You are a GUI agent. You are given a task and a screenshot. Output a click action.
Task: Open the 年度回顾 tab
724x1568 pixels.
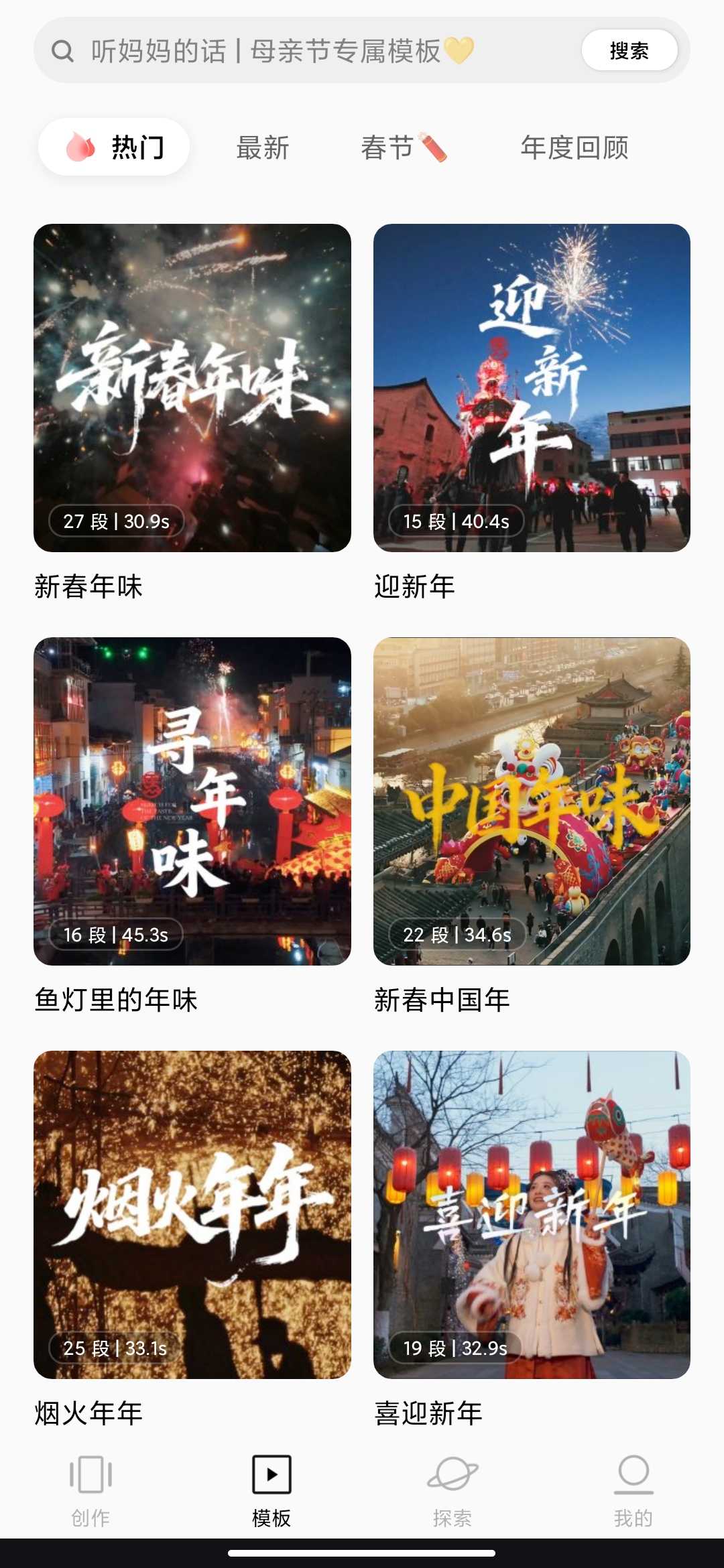click(575, 148)
